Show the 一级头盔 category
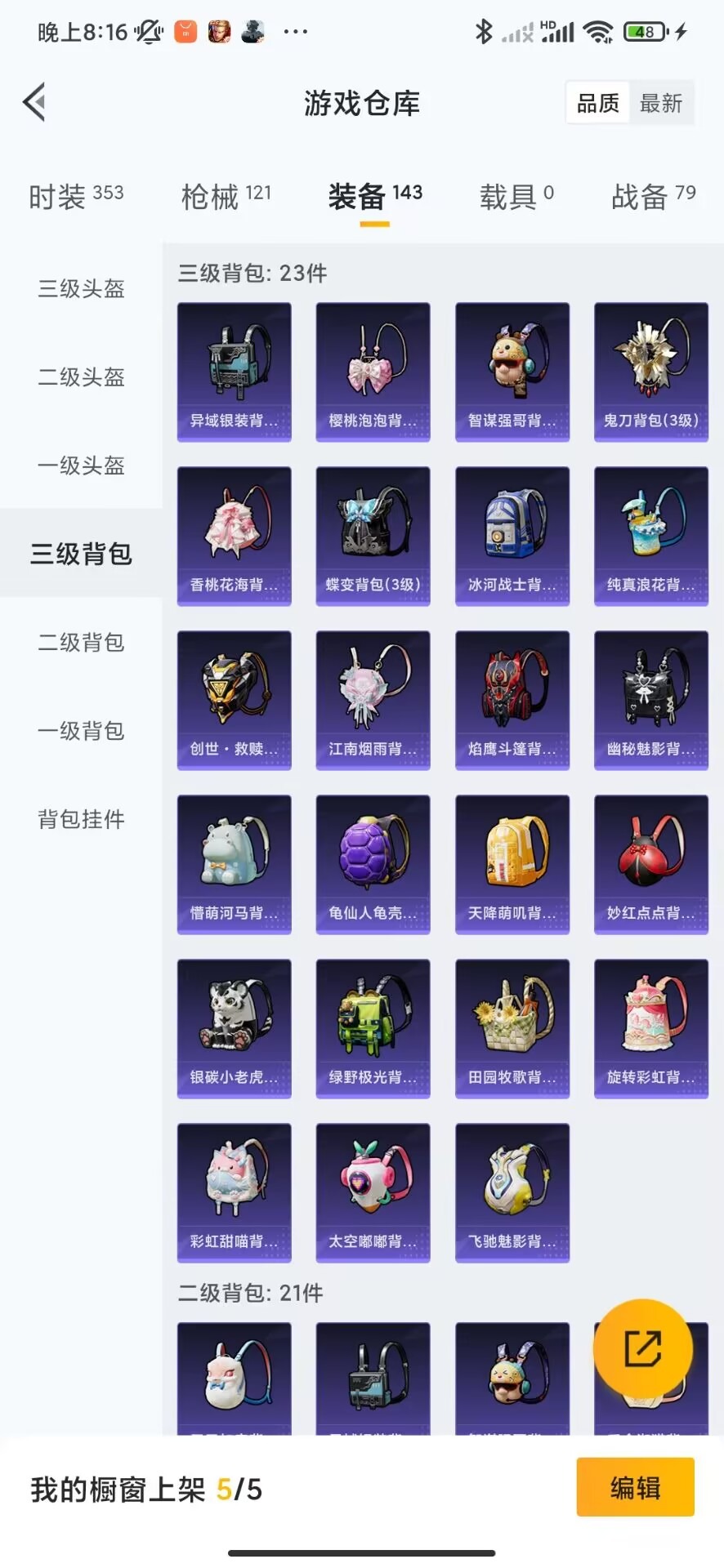 click(x=81, y=465)
